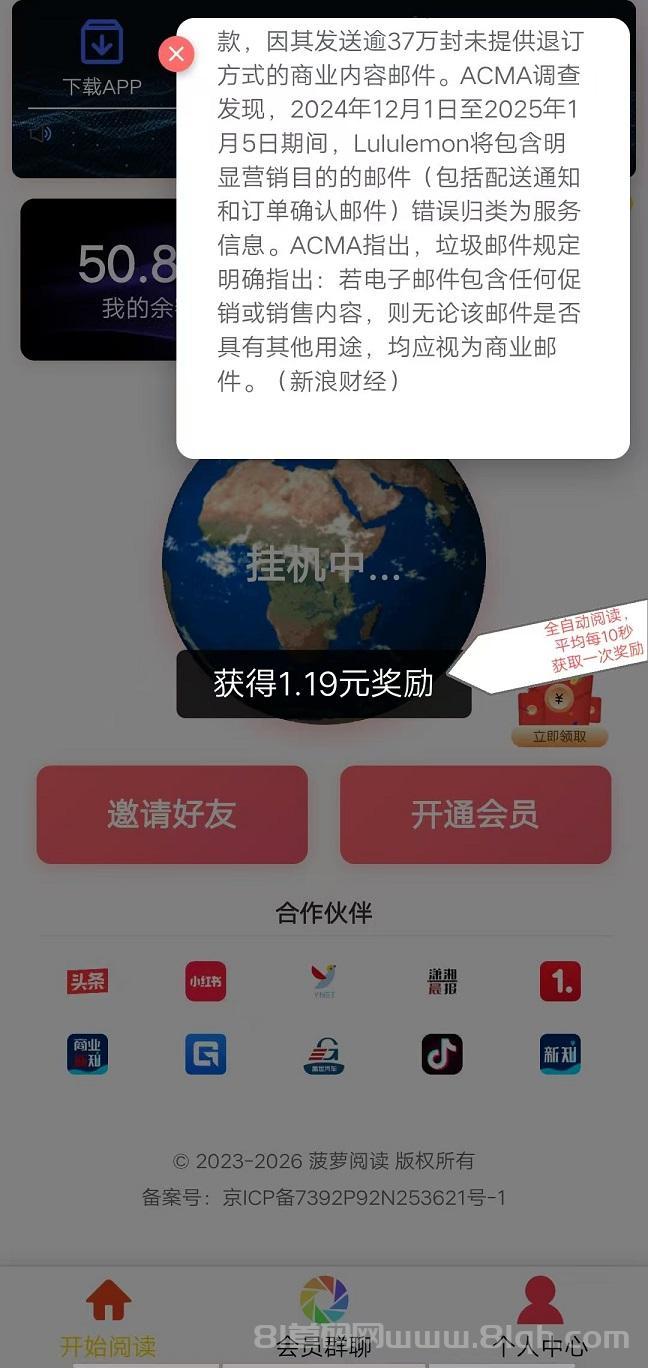
Task: Tap 邀请好友 to invite friends
Action: point(172,814)
